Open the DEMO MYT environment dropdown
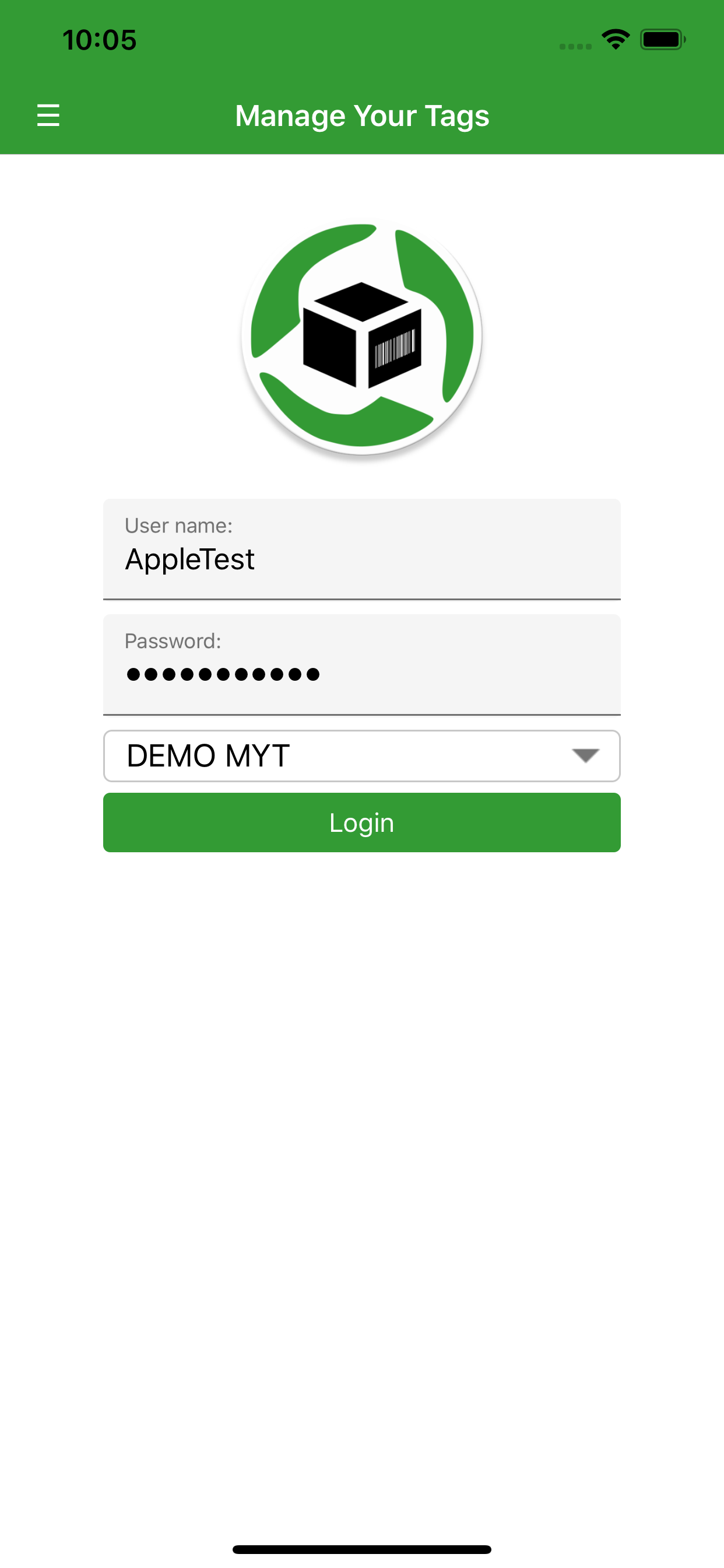Image resolution: width=724 pixels, height=1568 pixels. point(361,756)
